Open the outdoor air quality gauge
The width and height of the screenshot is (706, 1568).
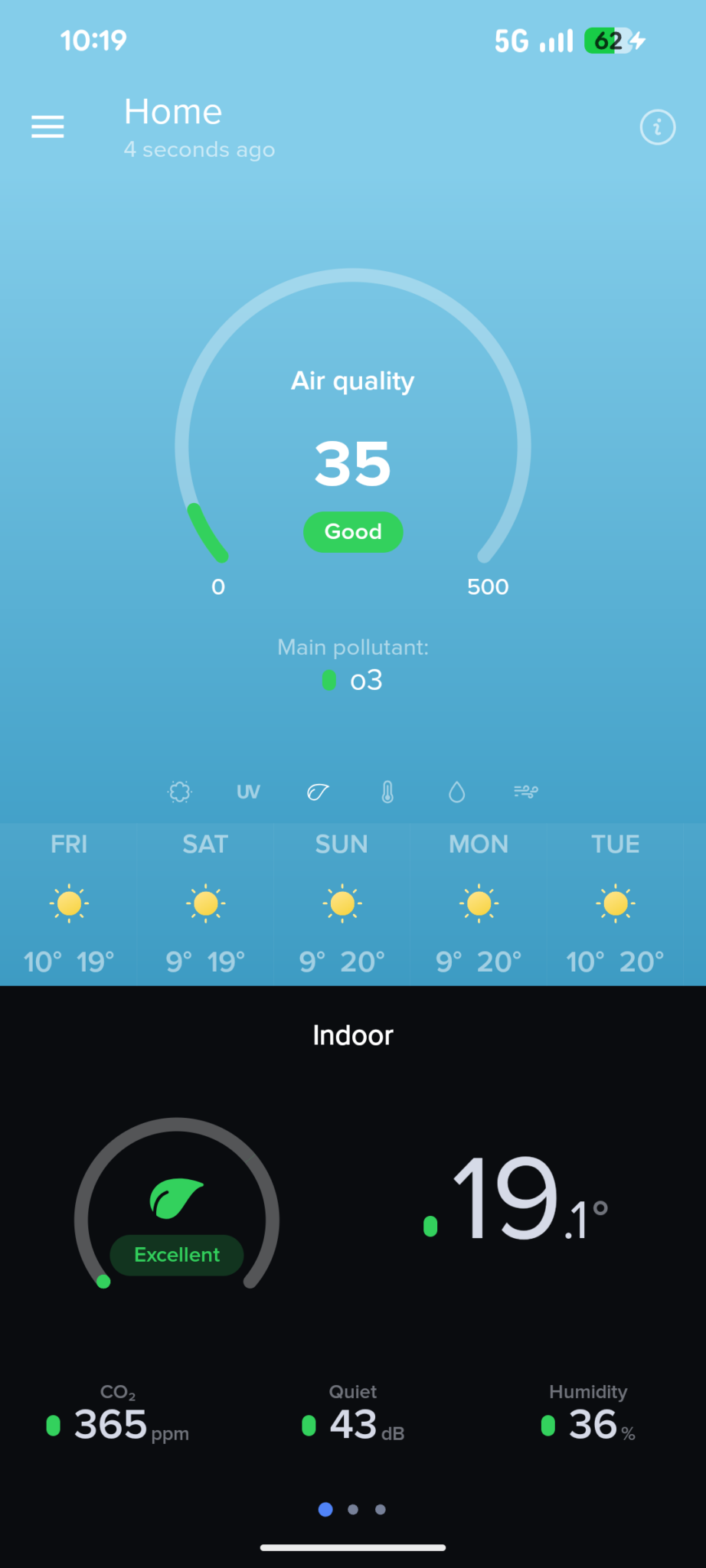tap(353, 444)
